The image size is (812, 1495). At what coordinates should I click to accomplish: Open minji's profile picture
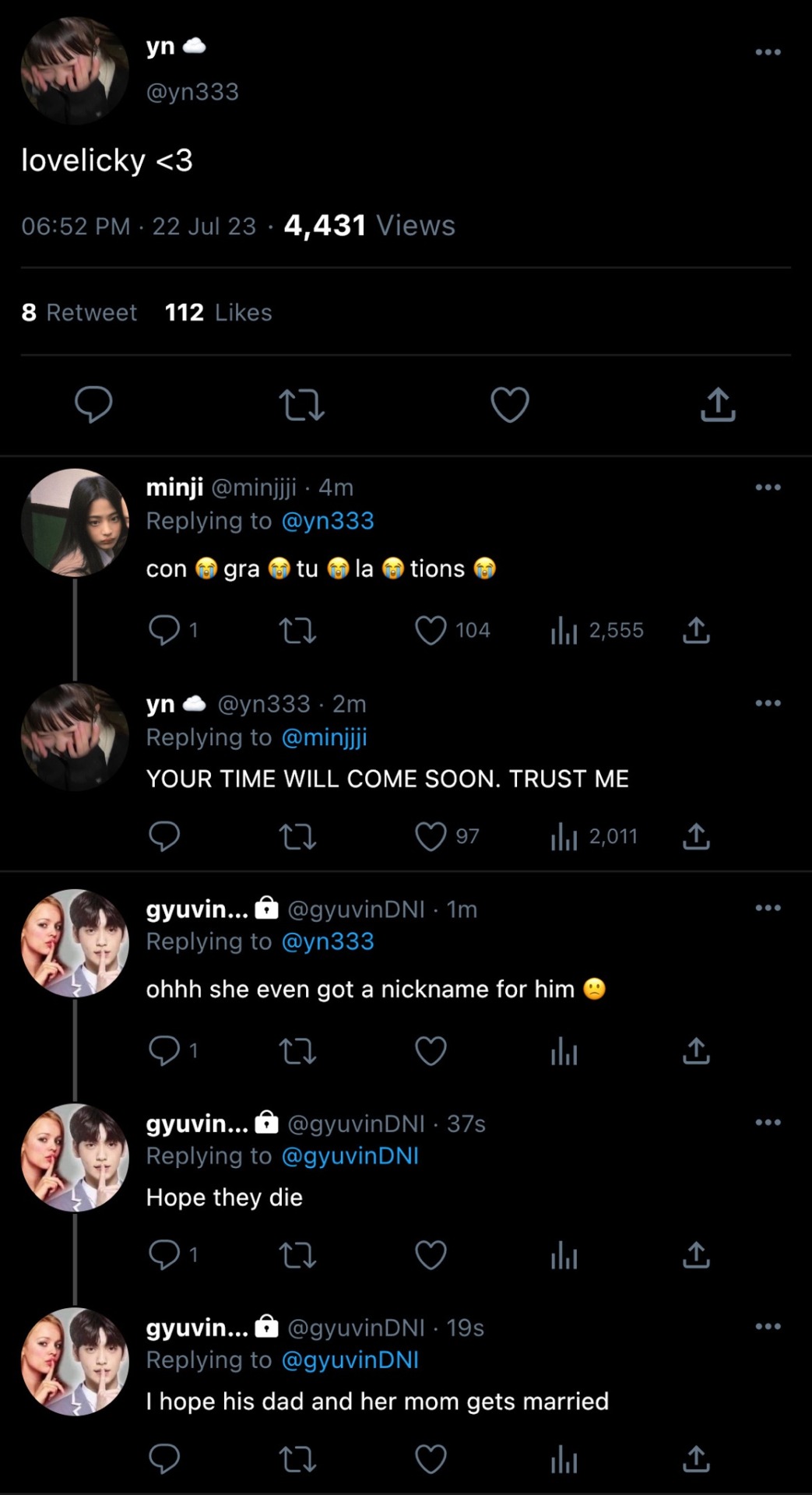tap(75, 522)
